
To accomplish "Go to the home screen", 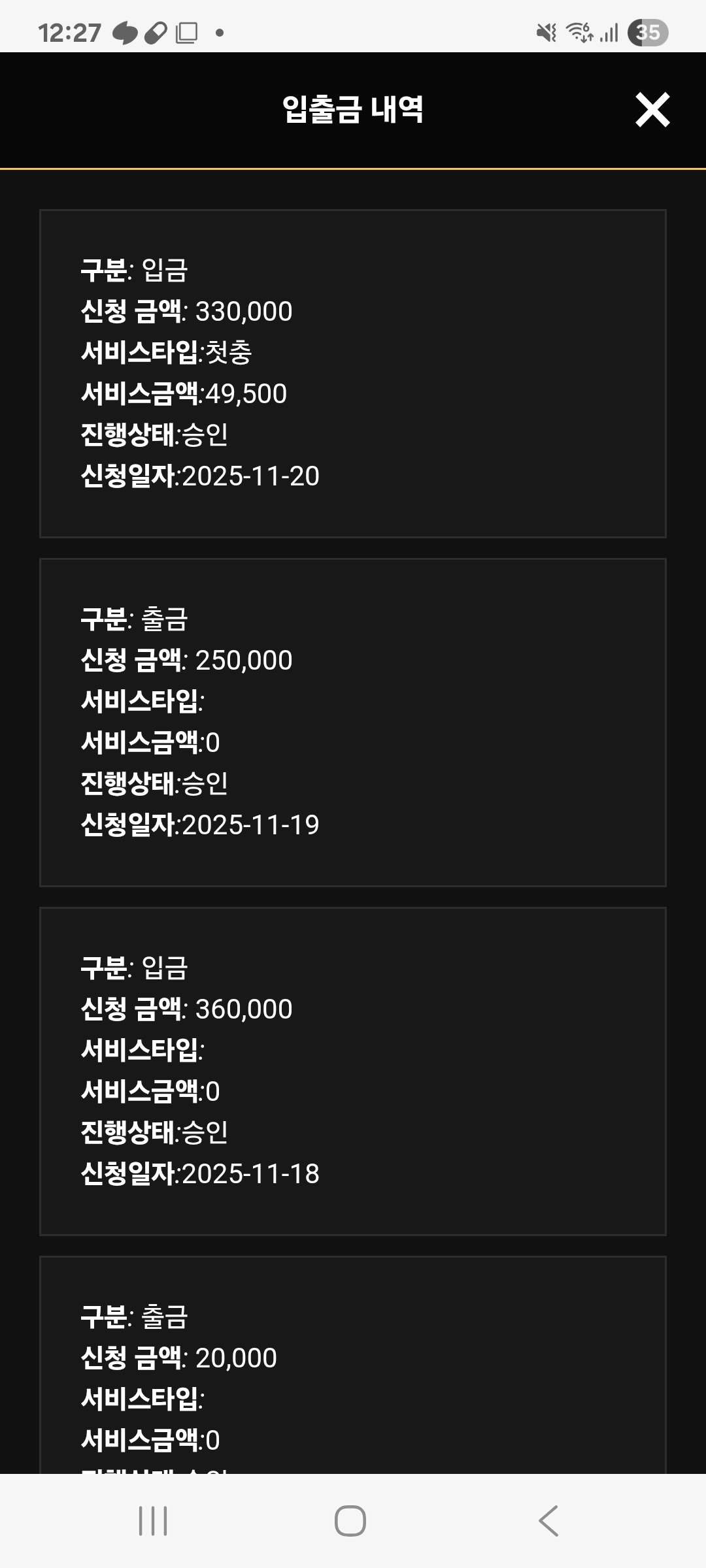I will [x=350, y=1521].
